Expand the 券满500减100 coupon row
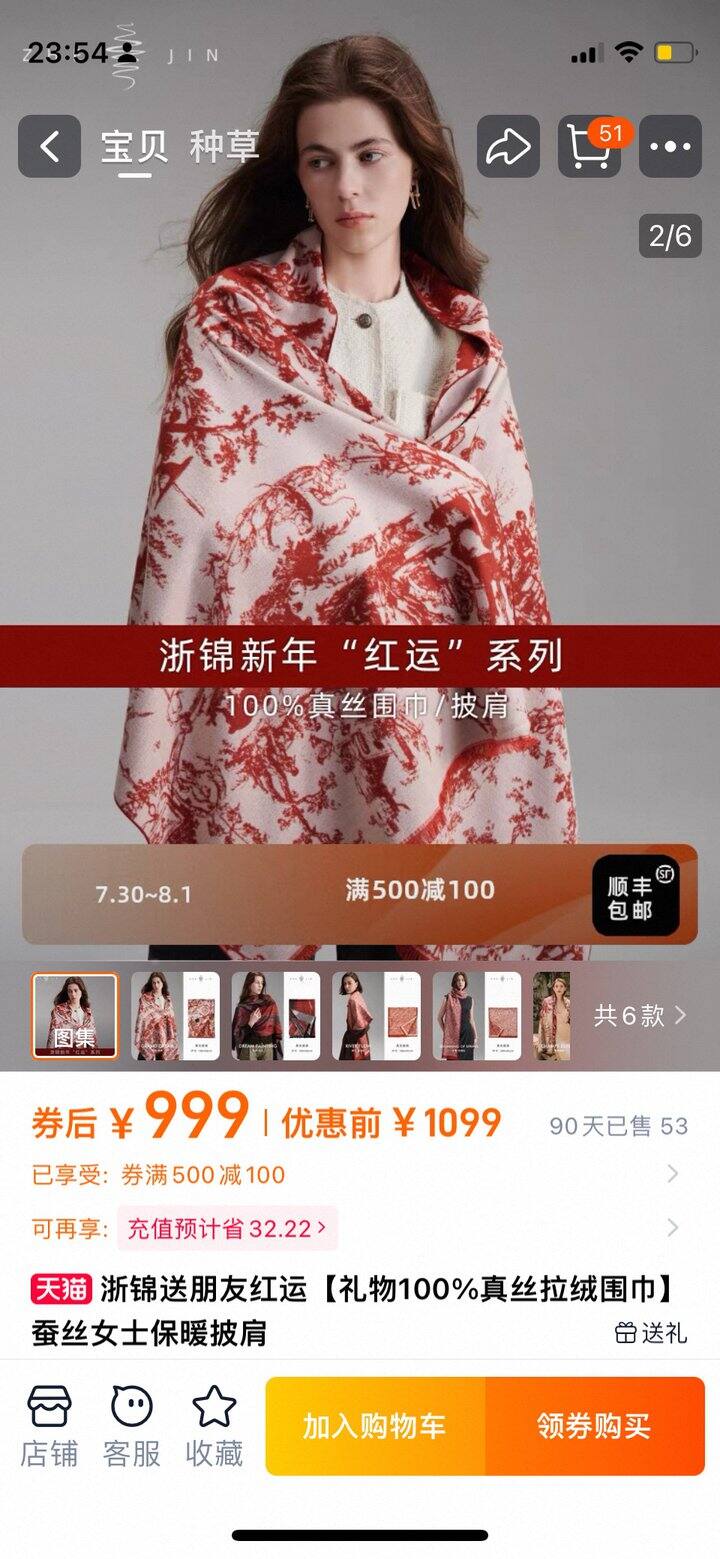This screenshot has height=1559, width=720. pos(360,1174)
